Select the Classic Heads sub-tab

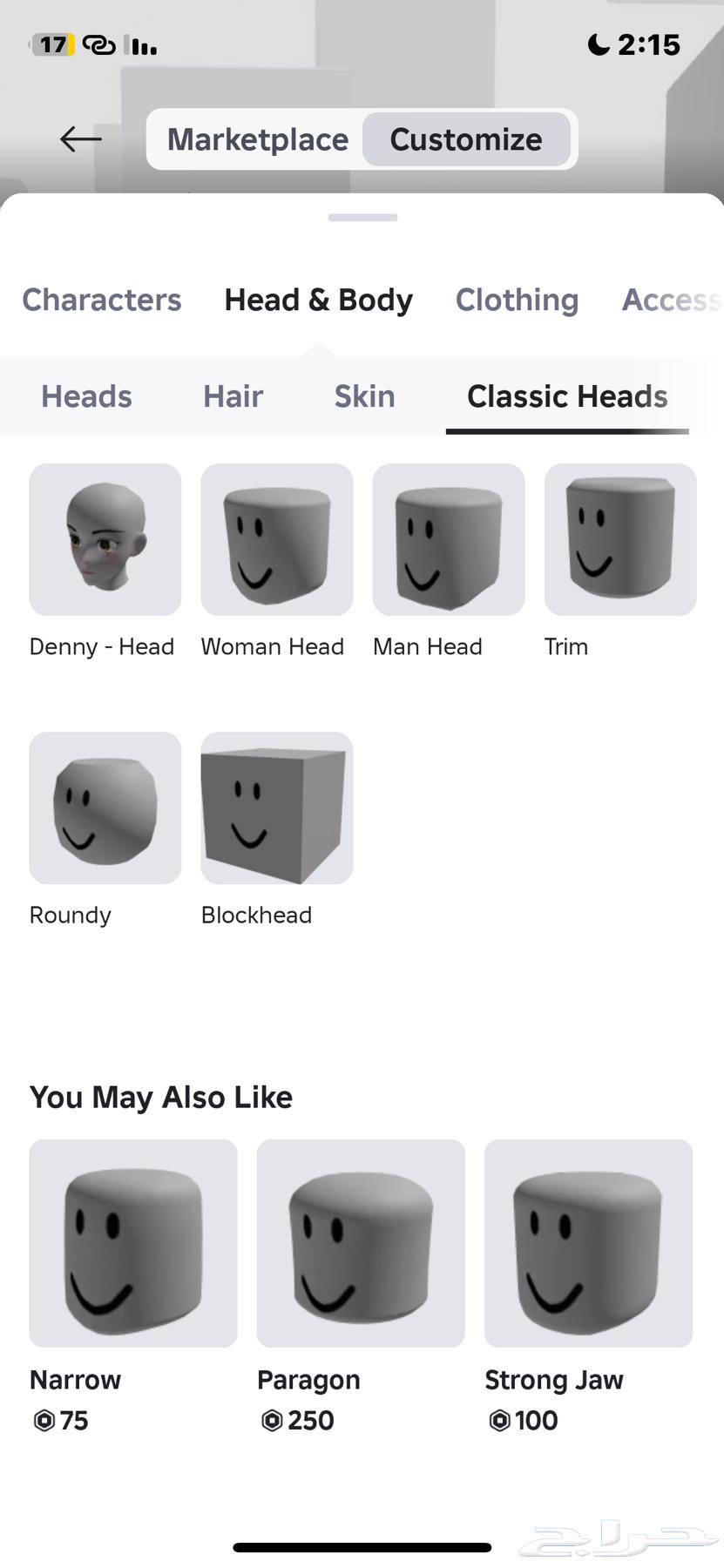(x=567, y=396)
